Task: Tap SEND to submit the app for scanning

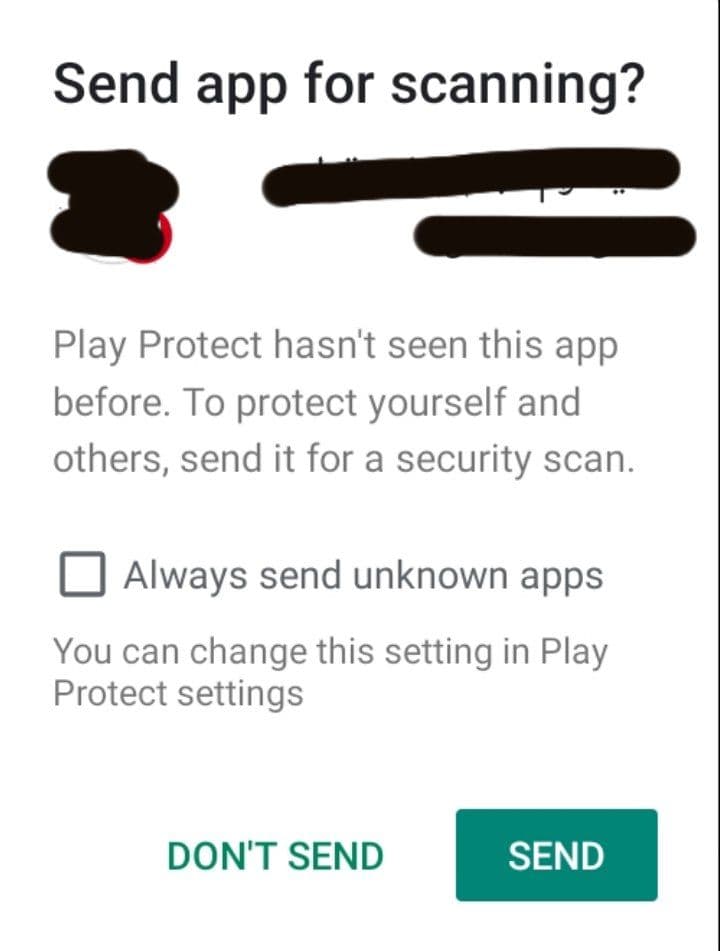Action: [556, 856]
